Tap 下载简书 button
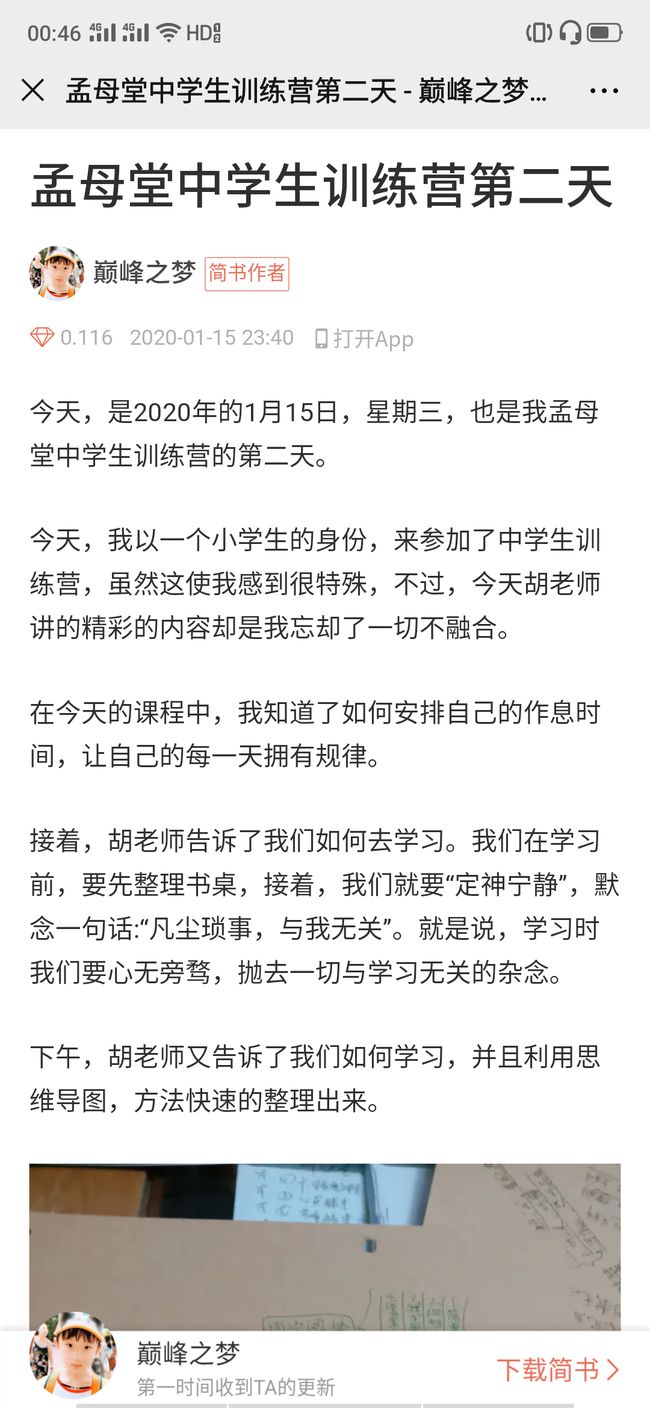 558,1369
